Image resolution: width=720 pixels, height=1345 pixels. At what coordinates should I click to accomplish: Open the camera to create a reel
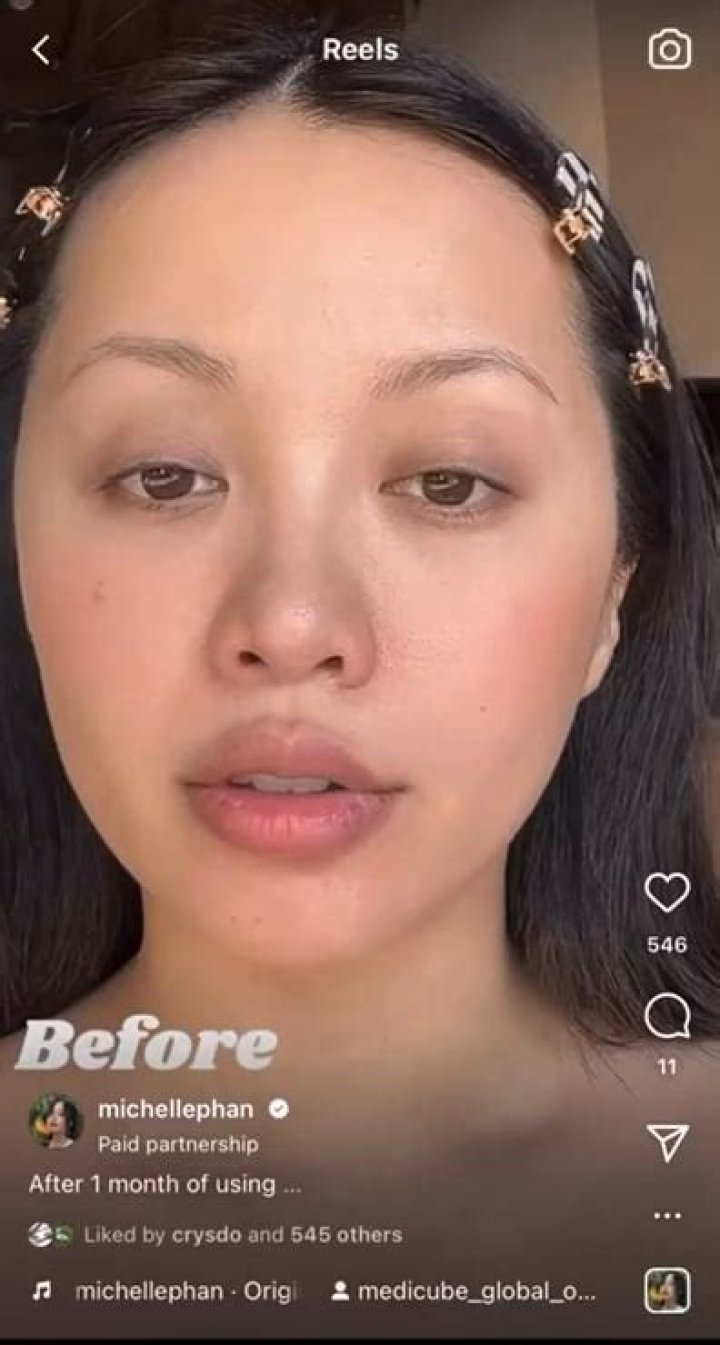[669, 50]
